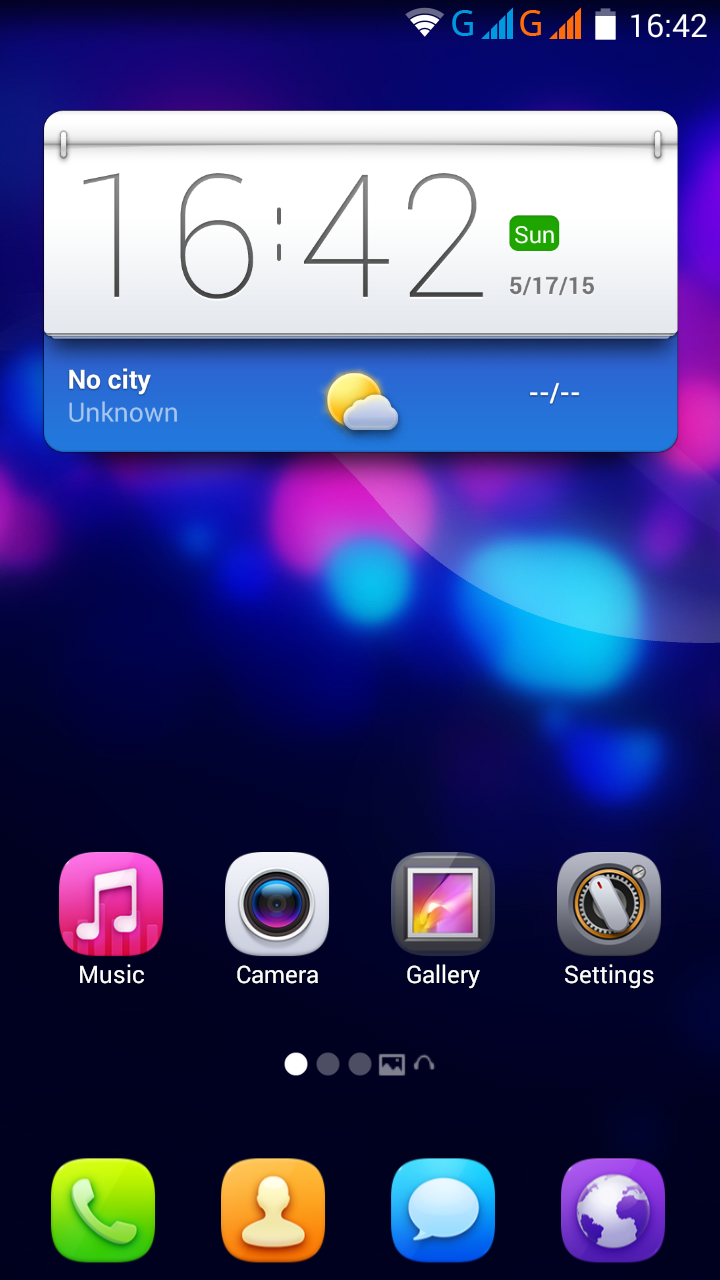The height and width of the screenshot is (1280, 720).
Task: Open the orange Contacts icon
Action: tap(273, 1210)
